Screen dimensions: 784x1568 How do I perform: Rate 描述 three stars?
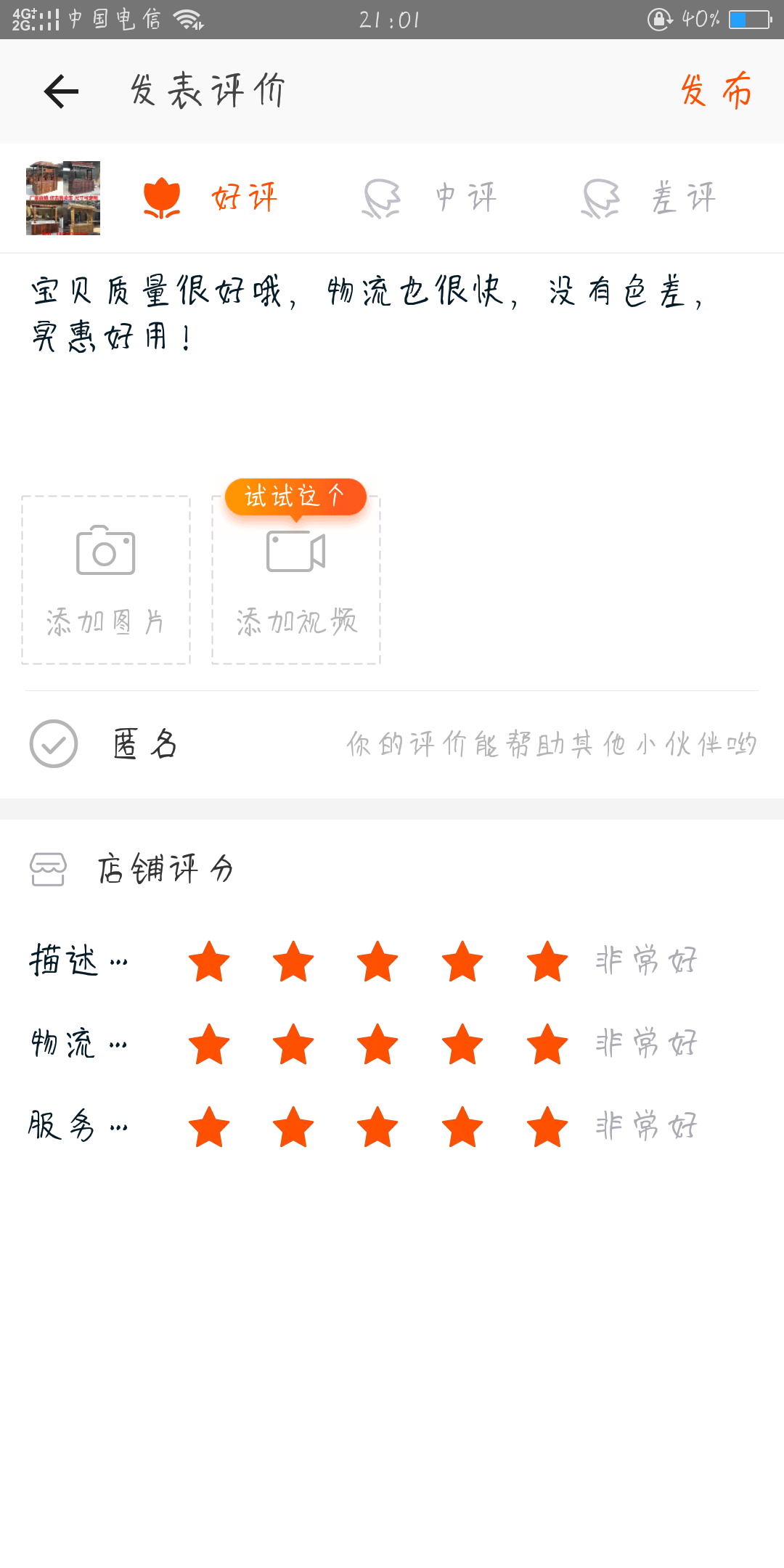pyautogui.click(x=377, y=961)
